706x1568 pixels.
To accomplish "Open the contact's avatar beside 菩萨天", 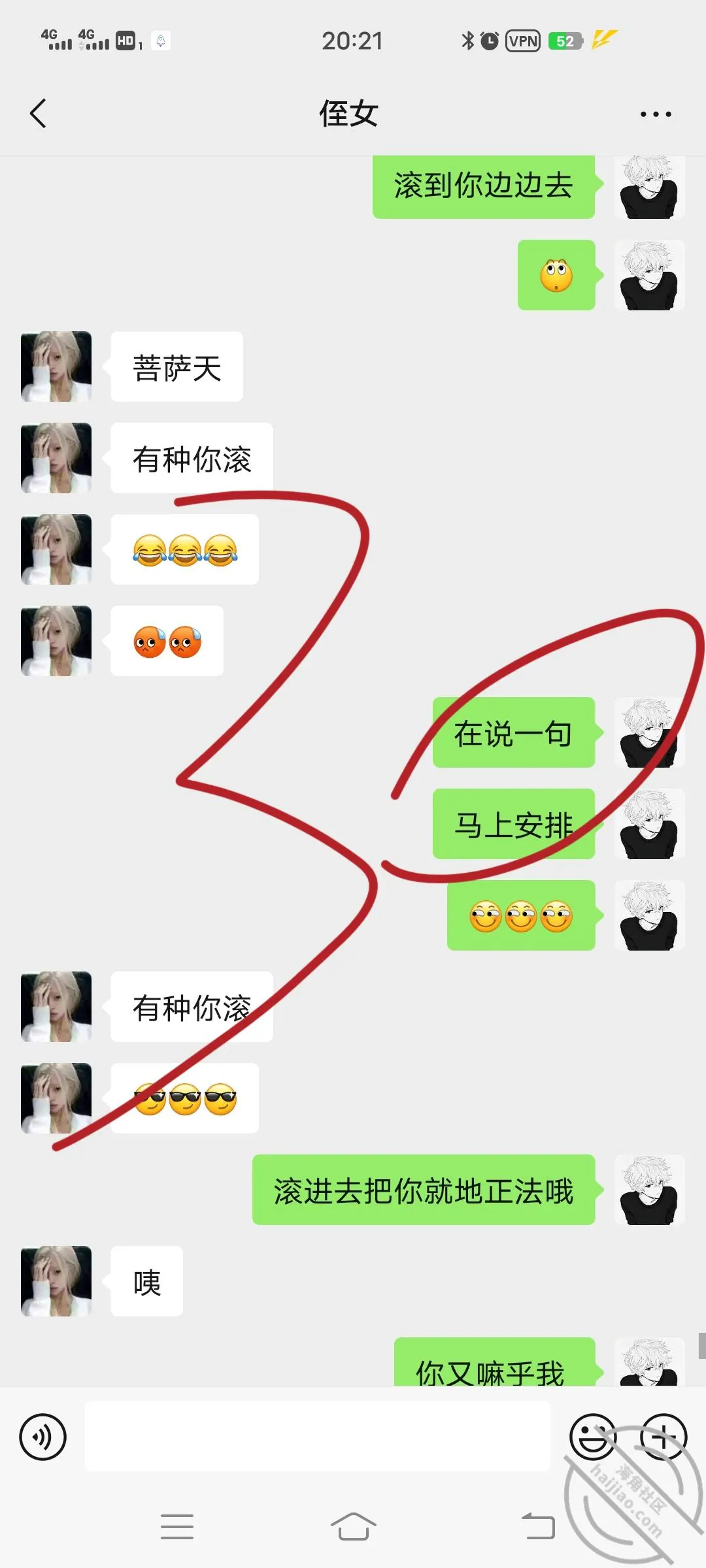I will (56, 366).
